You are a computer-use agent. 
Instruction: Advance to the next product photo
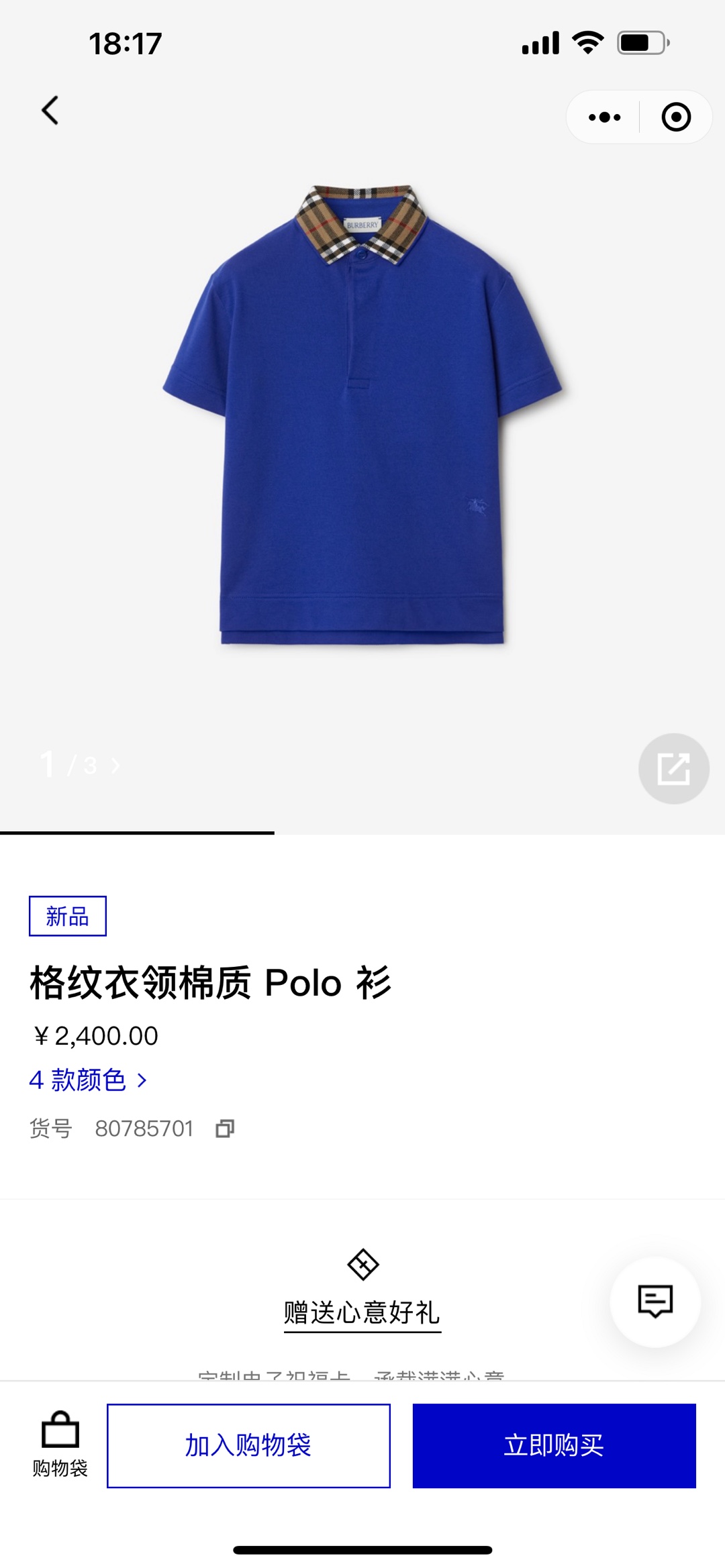coord(115,766)
